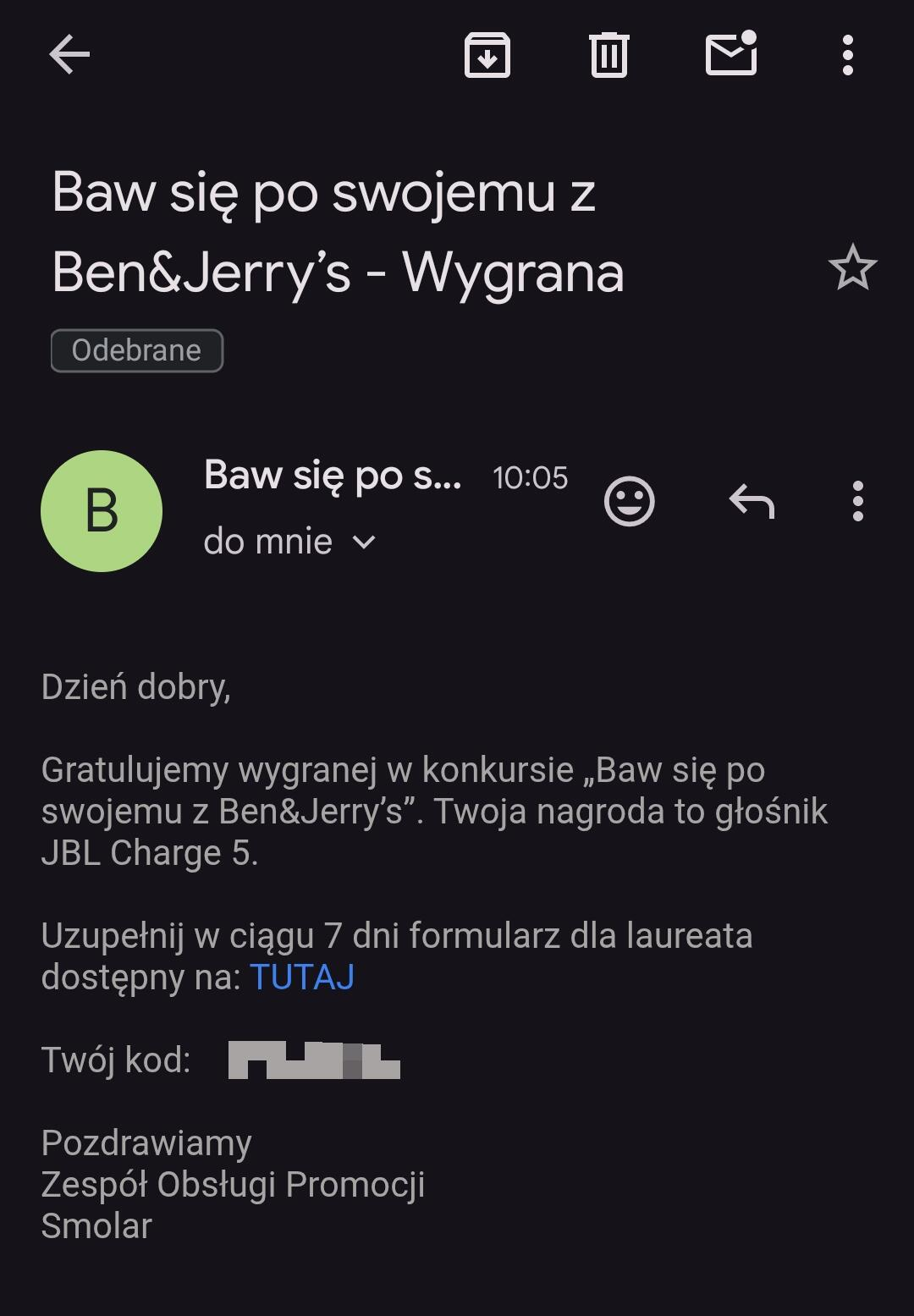This screenshot has height=1316, width=914.
Task: Open the message options menu
Action: (x=858, y=501)
